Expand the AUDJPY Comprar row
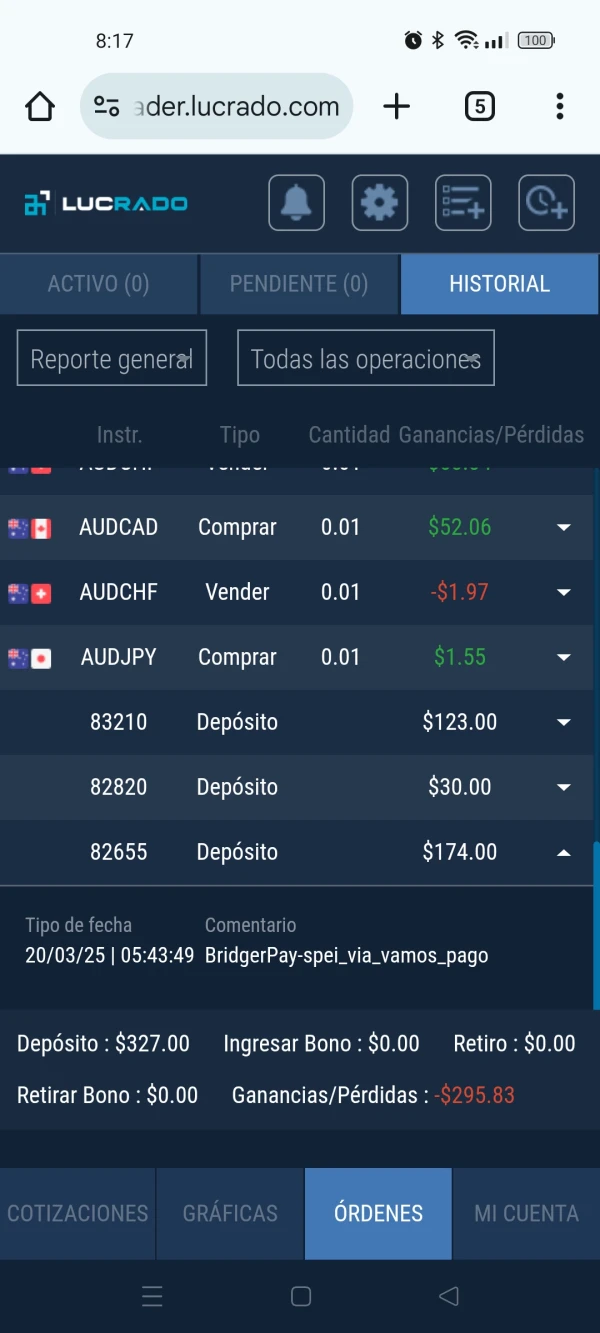This screenshot has width=600, height=1333. pos(564,657)
